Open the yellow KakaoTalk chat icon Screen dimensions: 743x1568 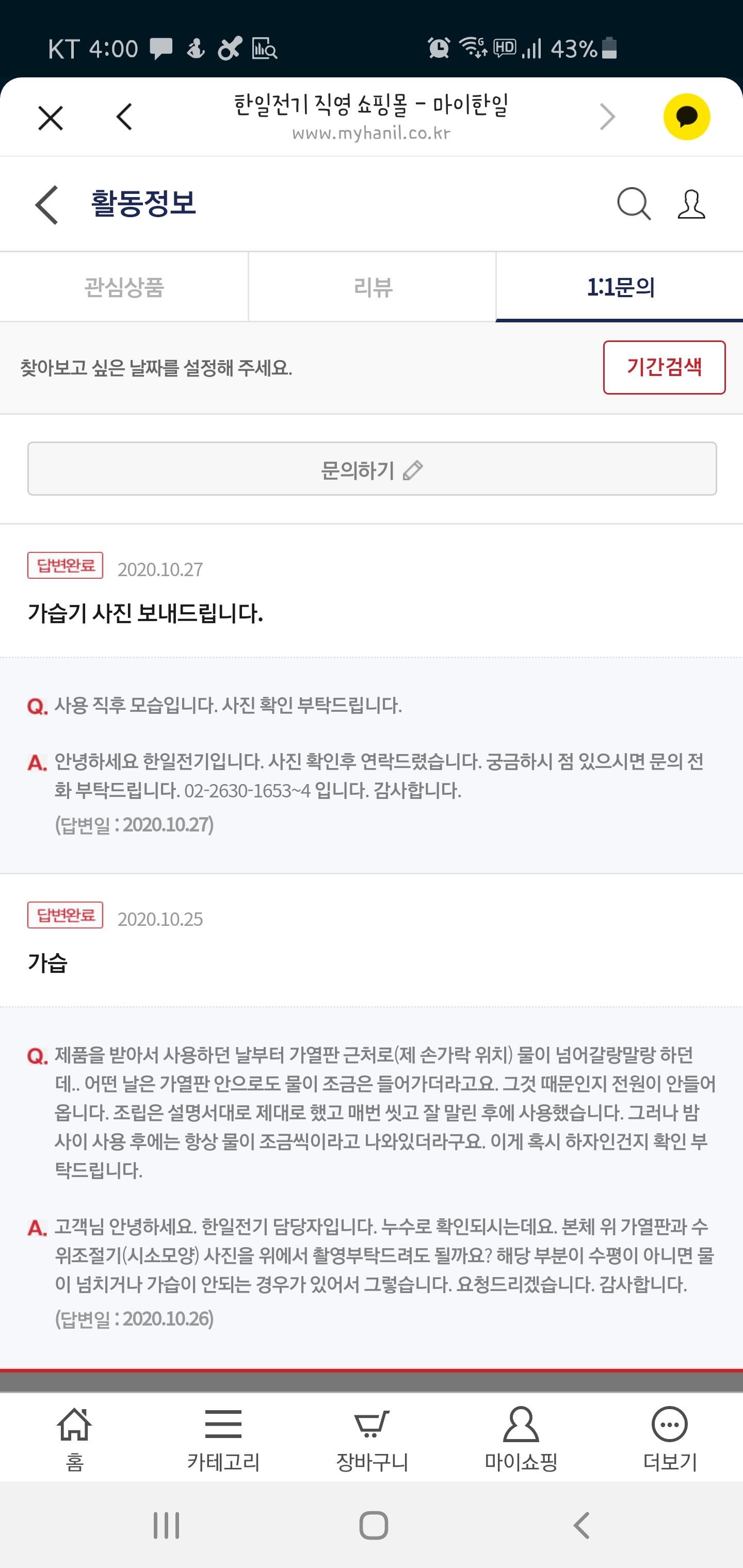click(686, 117)
